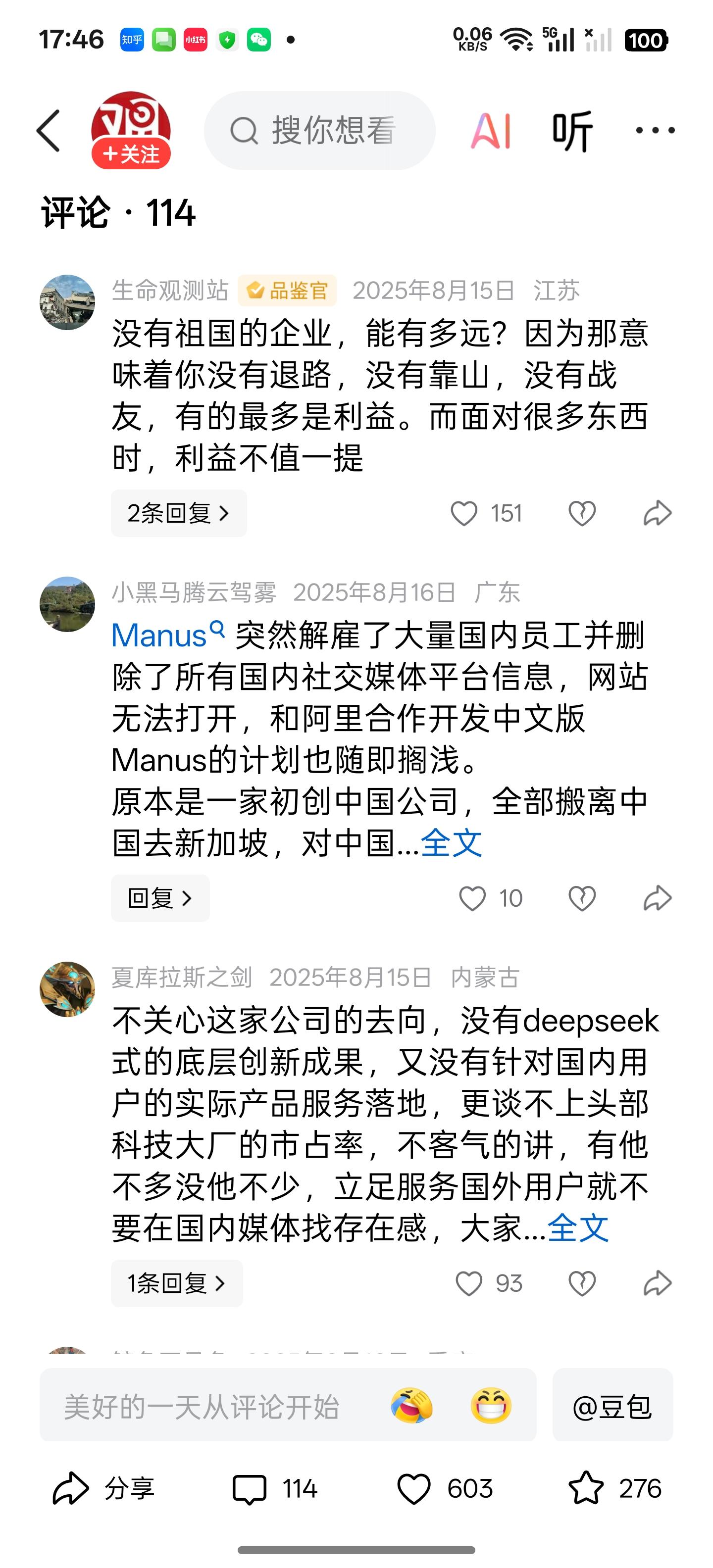The height and width of the screenshot is (1568, 713).
Task: Mention 豆包 with the @豆包 button
Action: [x=612, y=1407]
